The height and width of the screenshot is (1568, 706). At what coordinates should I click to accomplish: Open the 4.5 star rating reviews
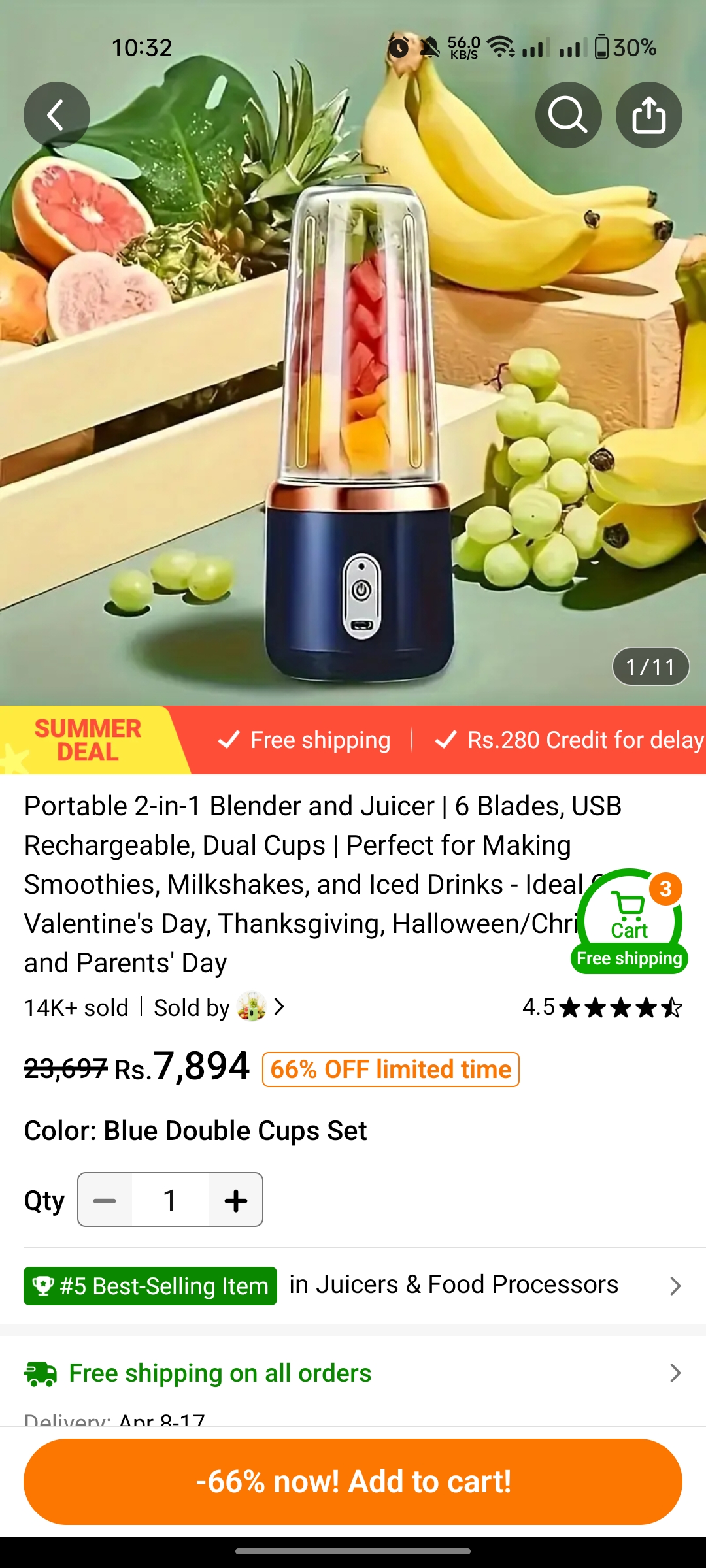click(x=602, y=1007)
